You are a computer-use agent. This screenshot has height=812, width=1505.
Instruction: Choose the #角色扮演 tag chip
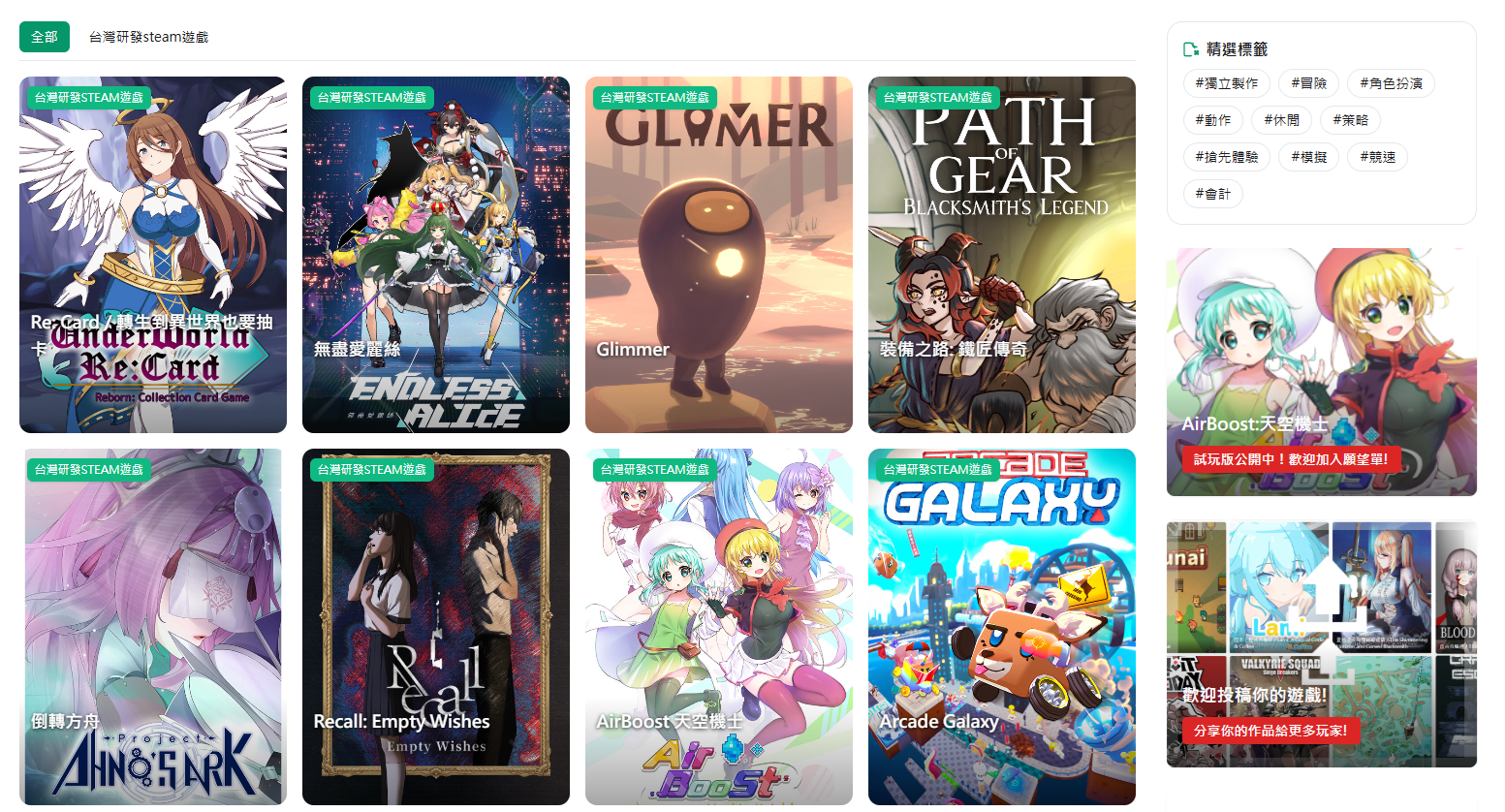click(1391, 83)
